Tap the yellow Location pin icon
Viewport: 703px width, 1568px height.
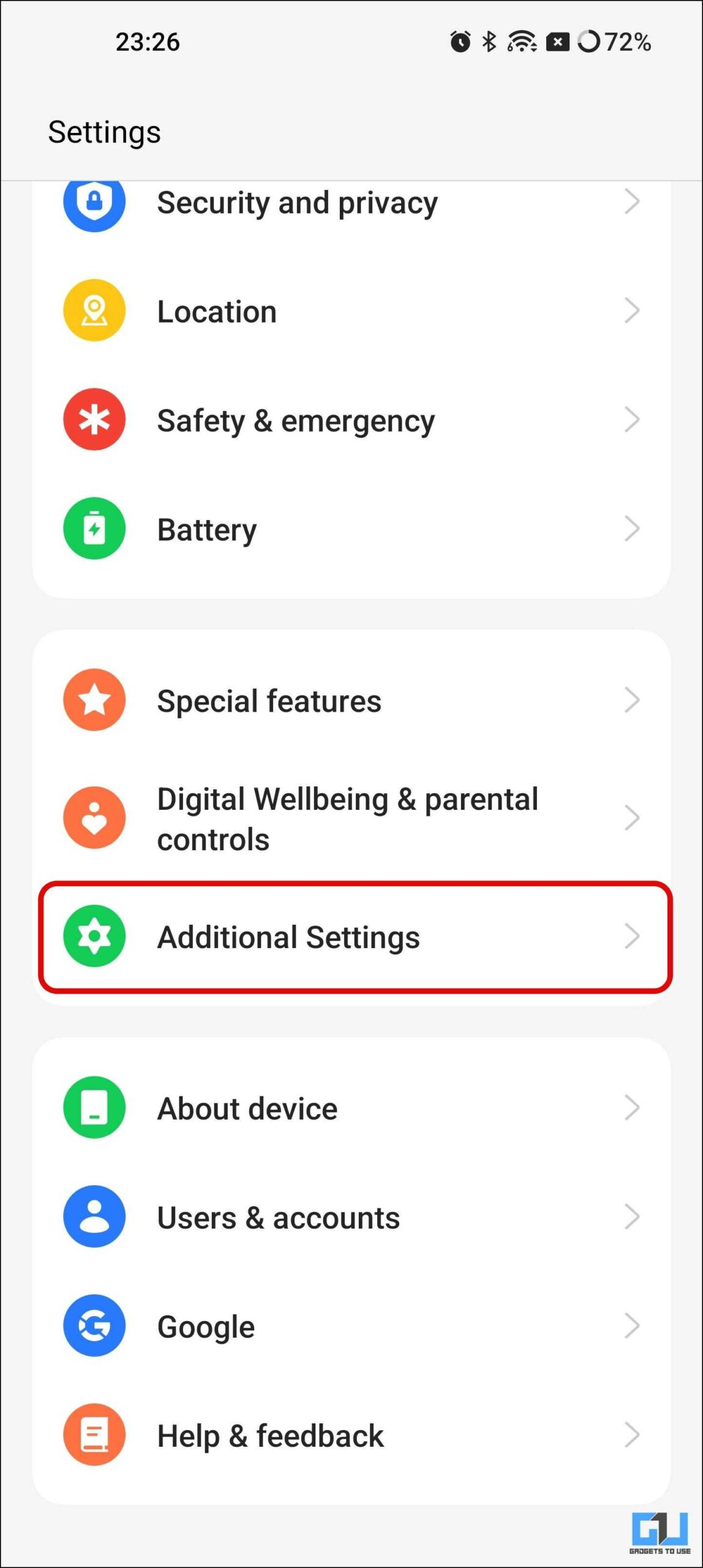pos(93,310)
